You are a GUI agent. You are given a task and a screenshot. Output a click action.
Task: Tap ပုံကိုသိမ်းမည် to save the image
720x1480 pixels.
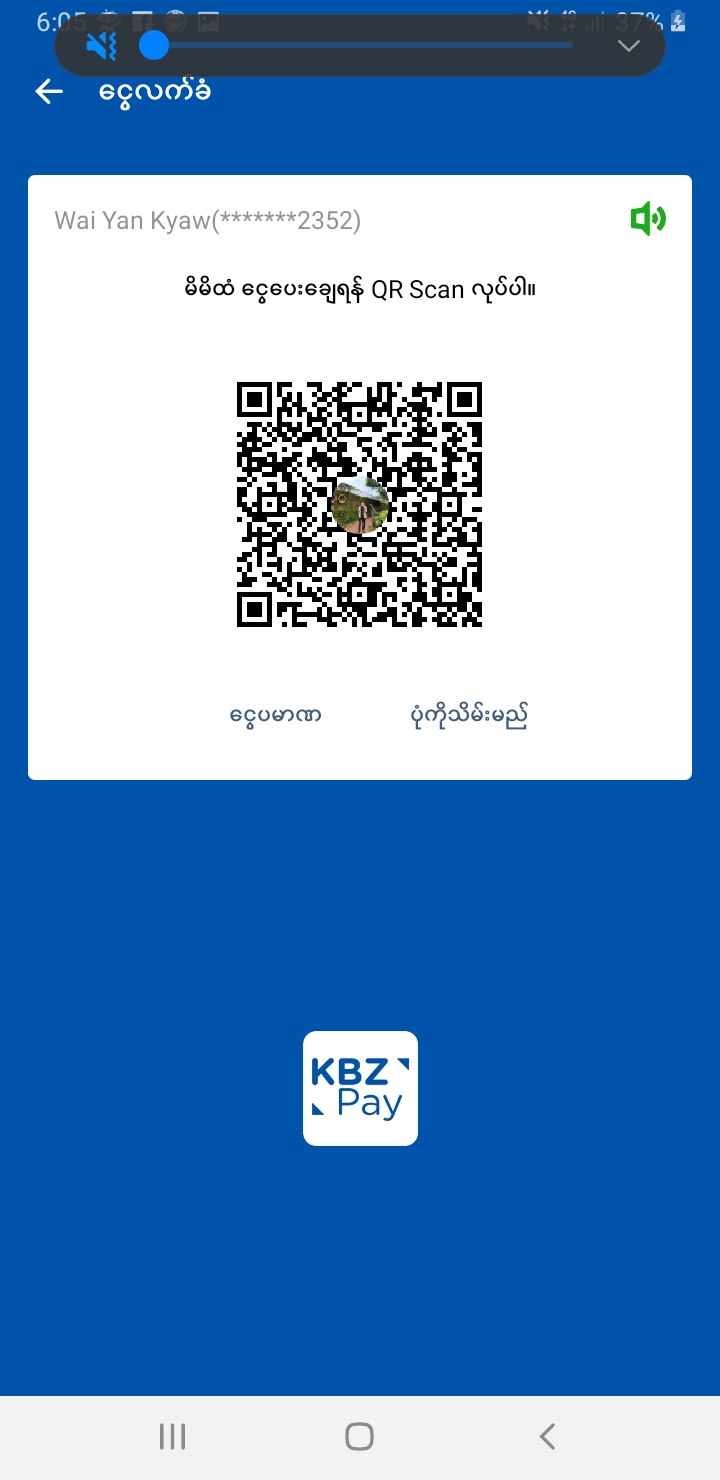coord(469,716)
